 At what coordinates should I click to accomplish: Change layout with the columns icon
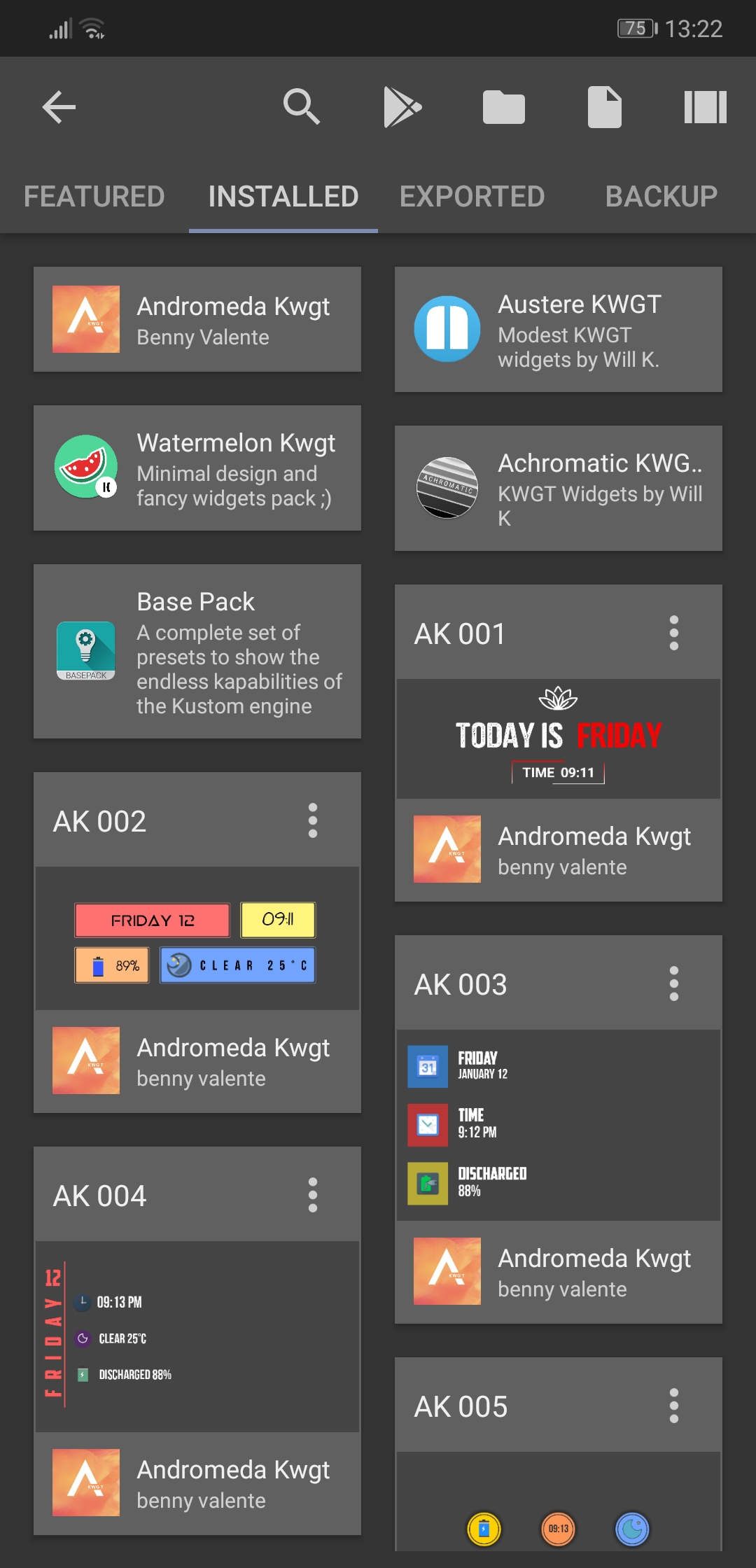(706, 107)
